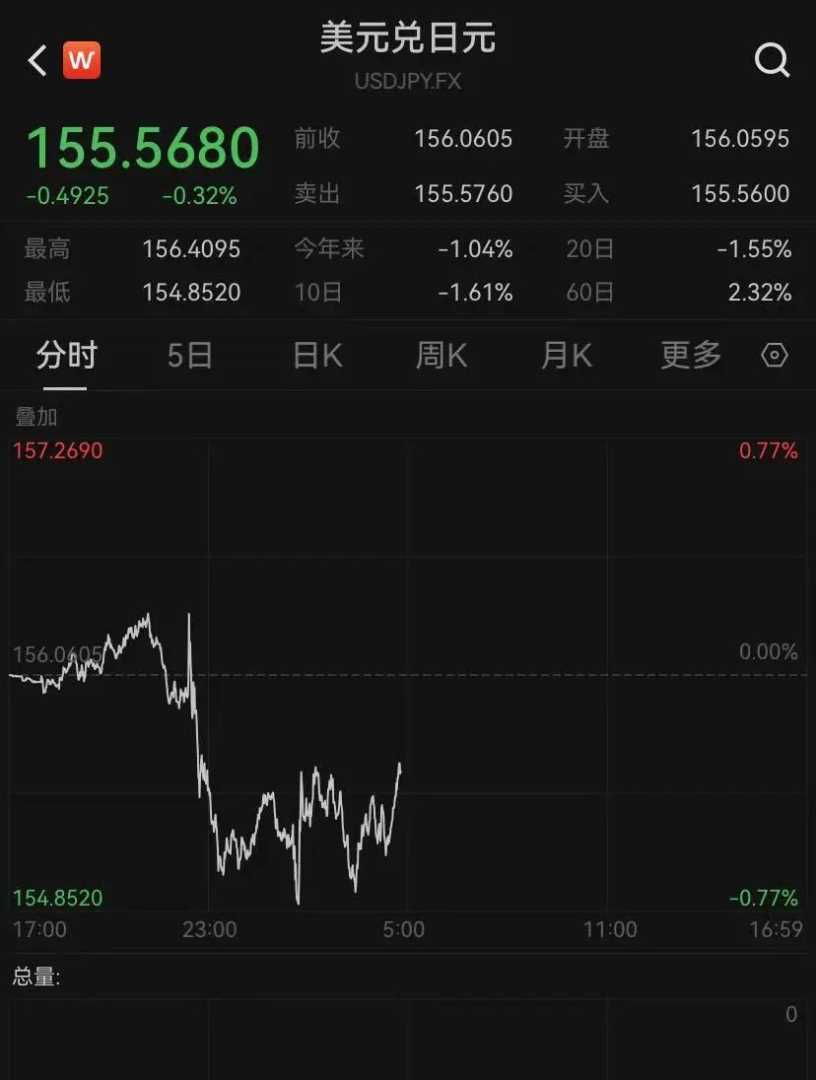The image size is (816, 1080).
Task: Tap 叠加 to overlay another instrument
Action: (x=36, y=417)
